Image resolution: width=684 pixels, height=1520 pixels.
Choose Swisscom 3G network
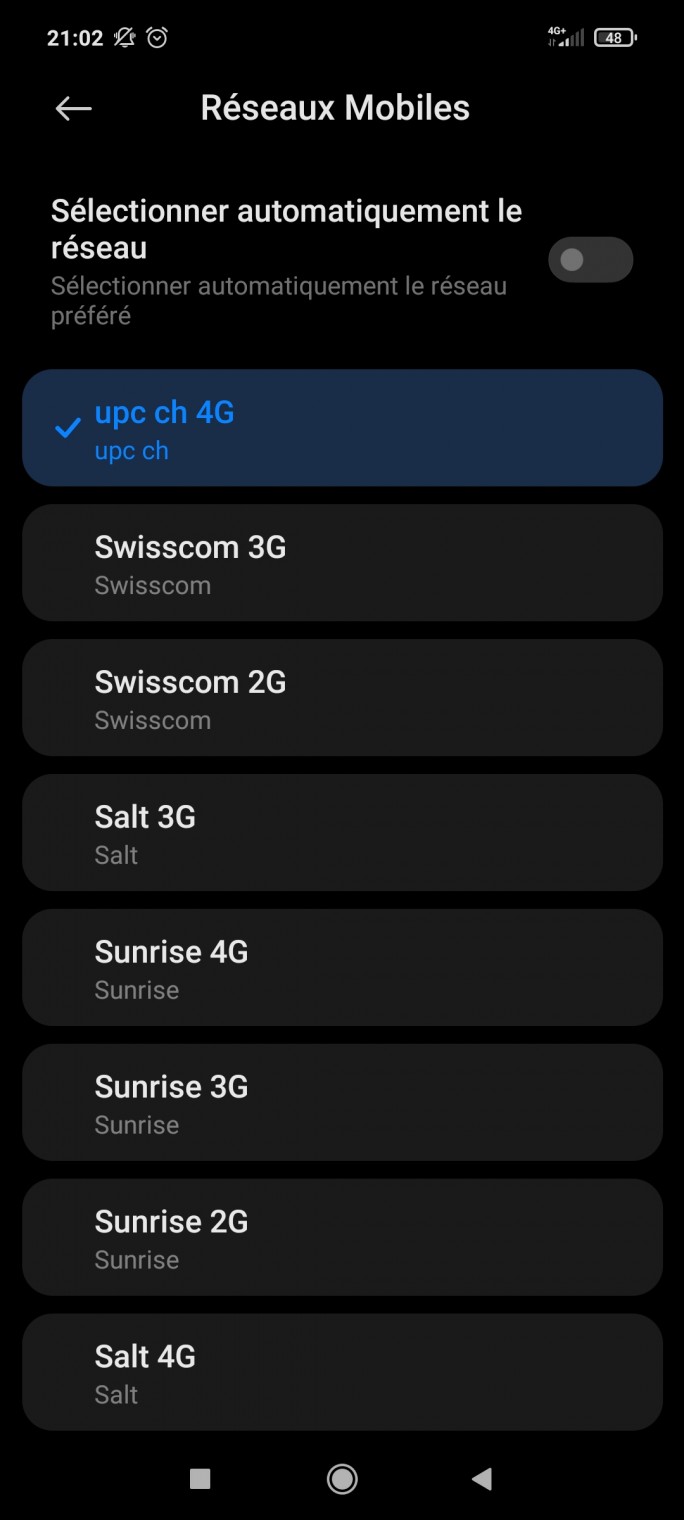(342, 563)
